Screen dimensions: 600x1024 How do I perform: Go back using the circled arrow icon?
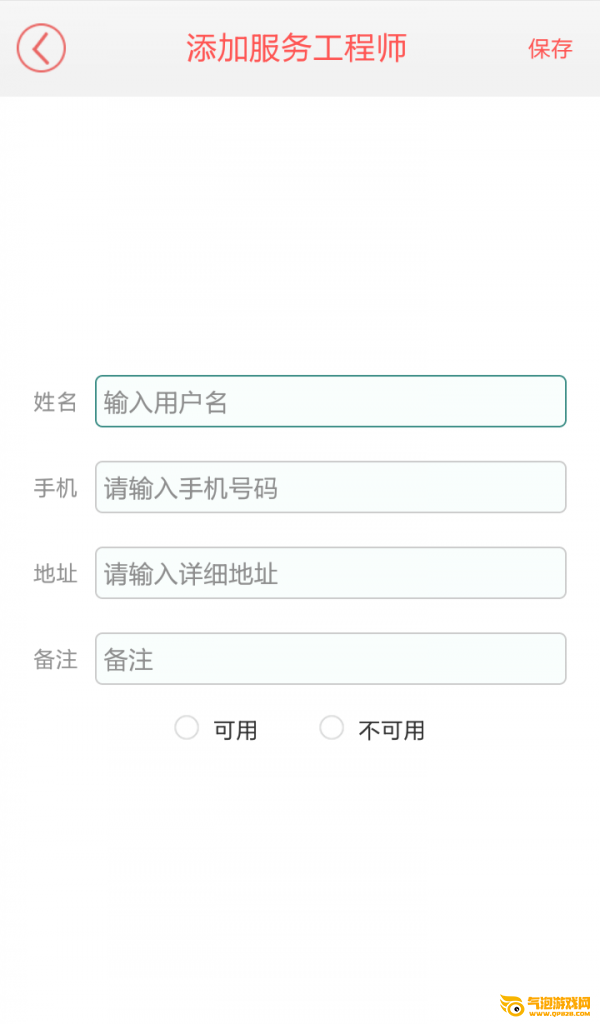tap(41, 48)
